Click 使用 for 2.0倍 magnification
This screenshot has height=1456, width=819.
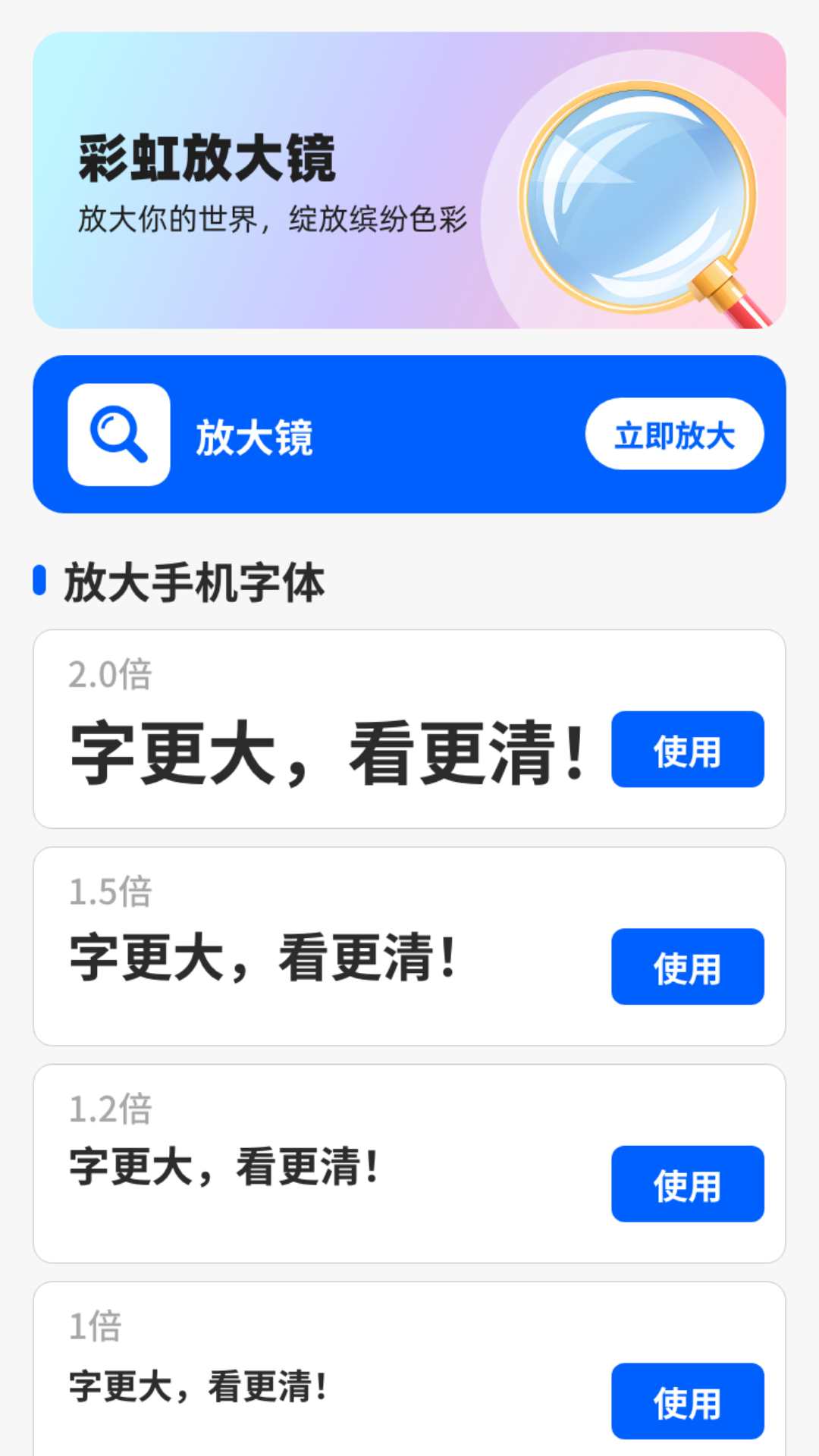687,749
